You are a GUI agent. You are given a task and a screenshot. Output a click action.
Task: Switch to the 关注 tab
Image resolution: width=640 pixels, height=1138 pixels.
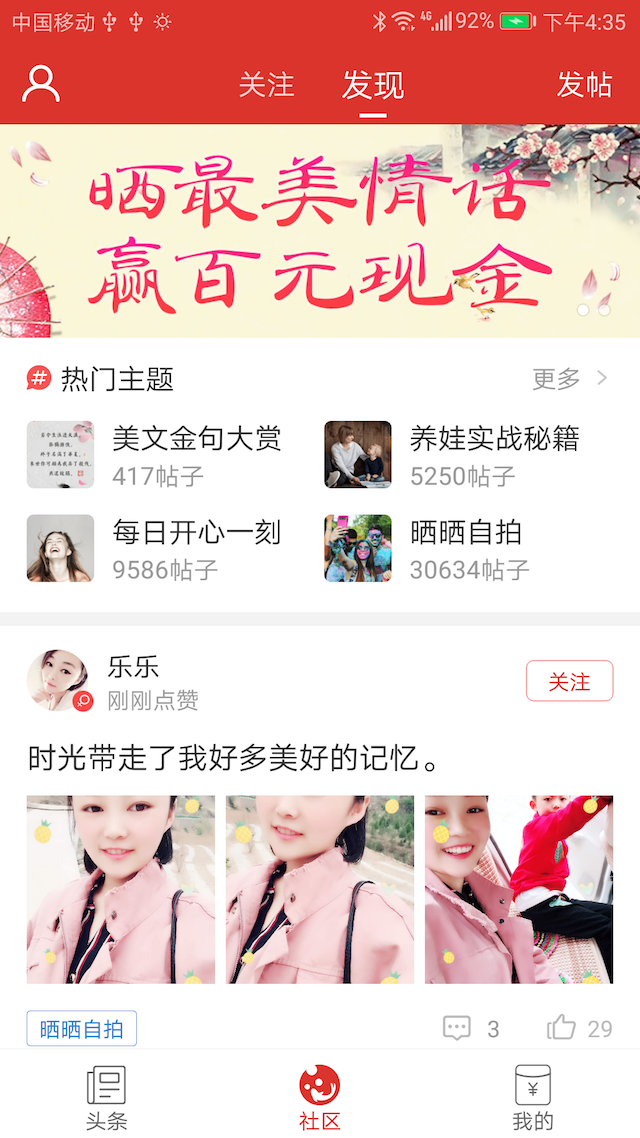(267, 86)
